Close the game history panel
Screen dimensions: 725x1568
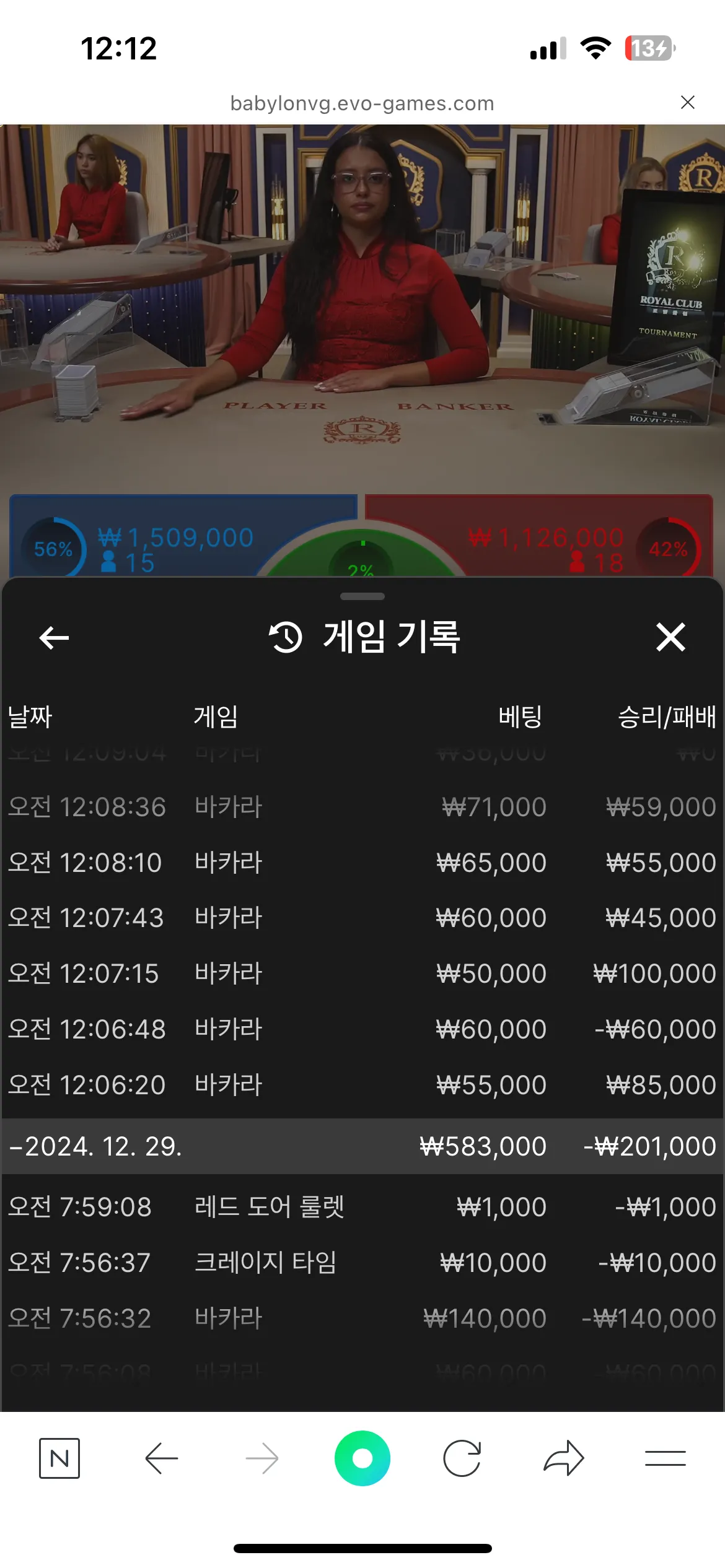tap(670, 637)
